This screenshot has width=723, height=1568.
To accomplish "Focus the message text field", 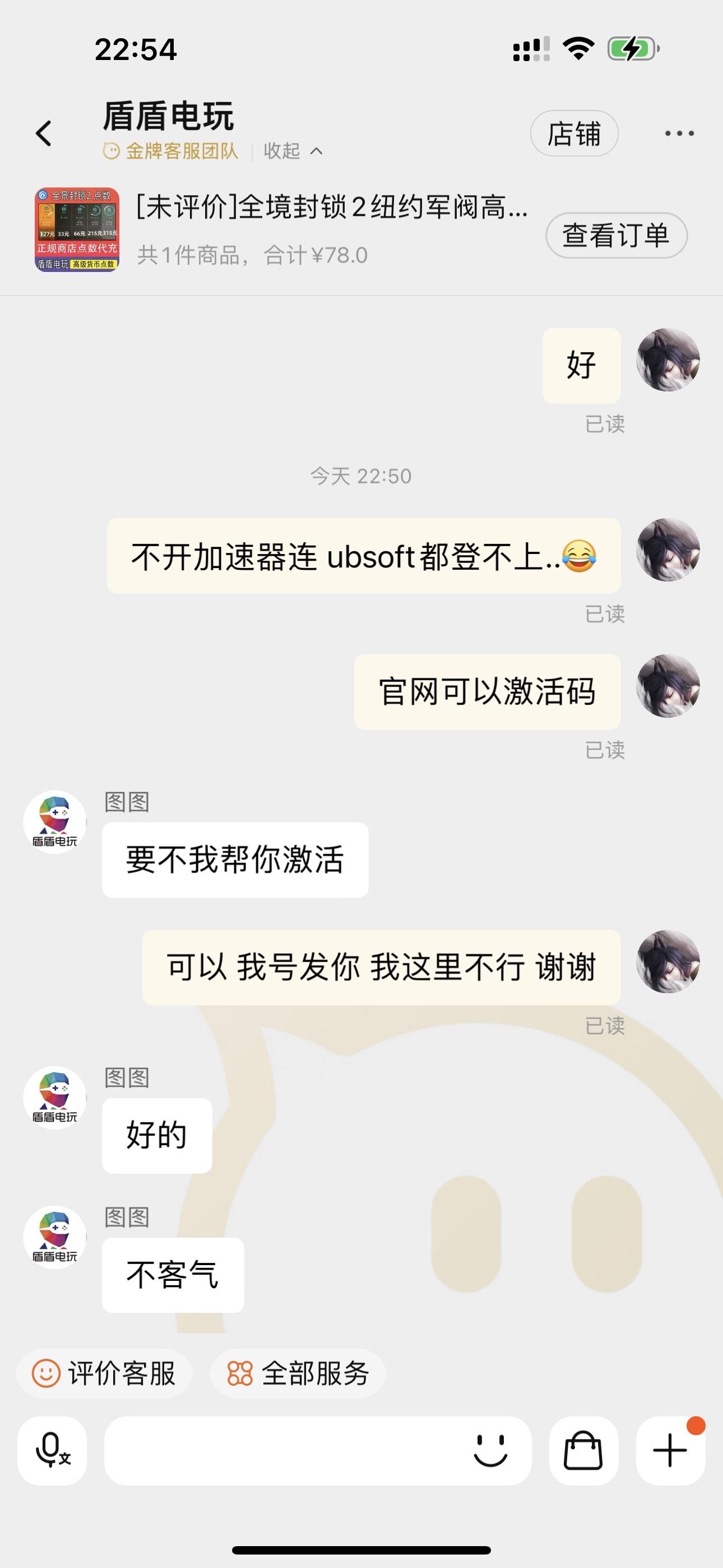I will pyautogui.click(x=286, y=1451).
